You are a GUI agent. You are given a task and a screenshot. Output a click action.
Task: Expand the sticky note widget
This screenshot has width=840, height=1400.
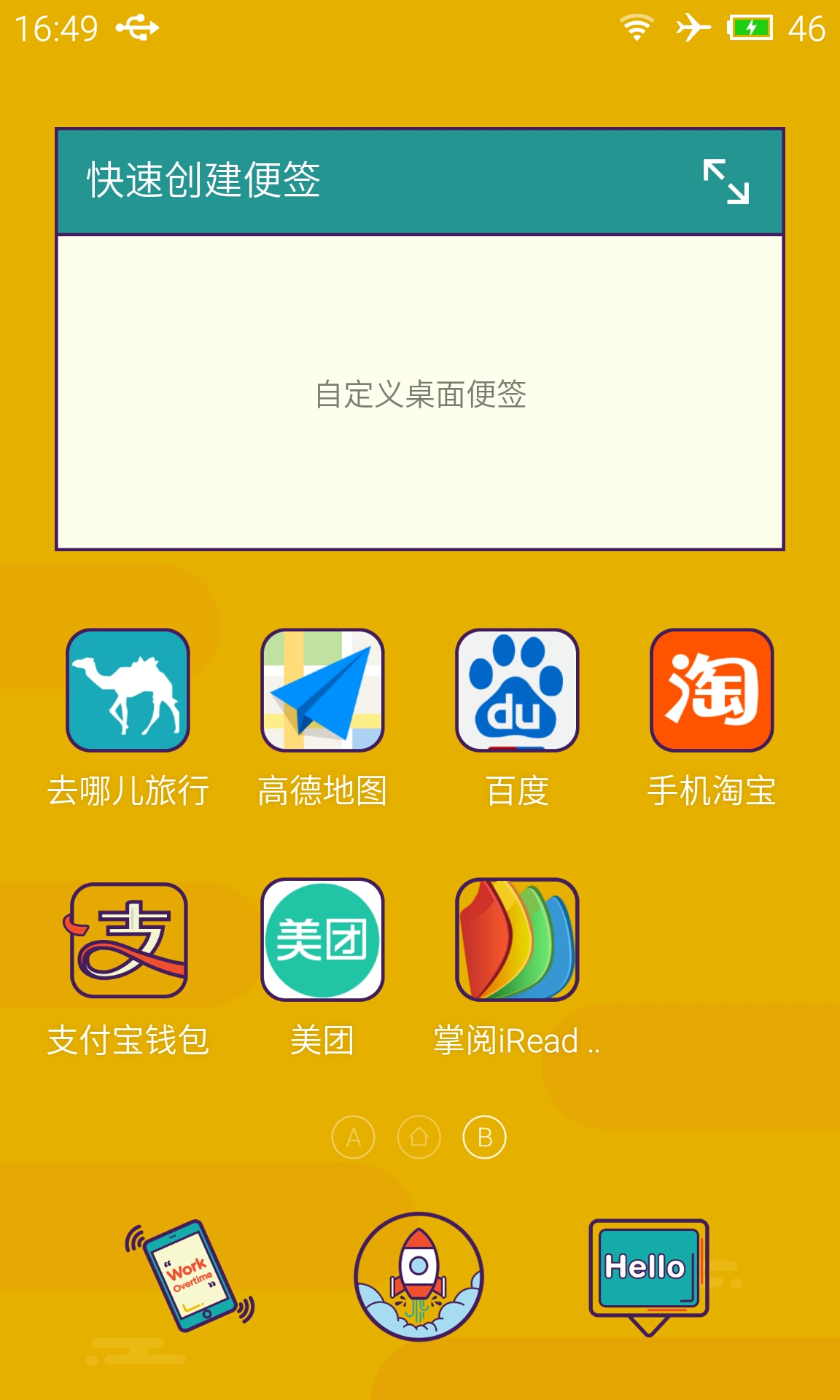[x=726, y=181]
